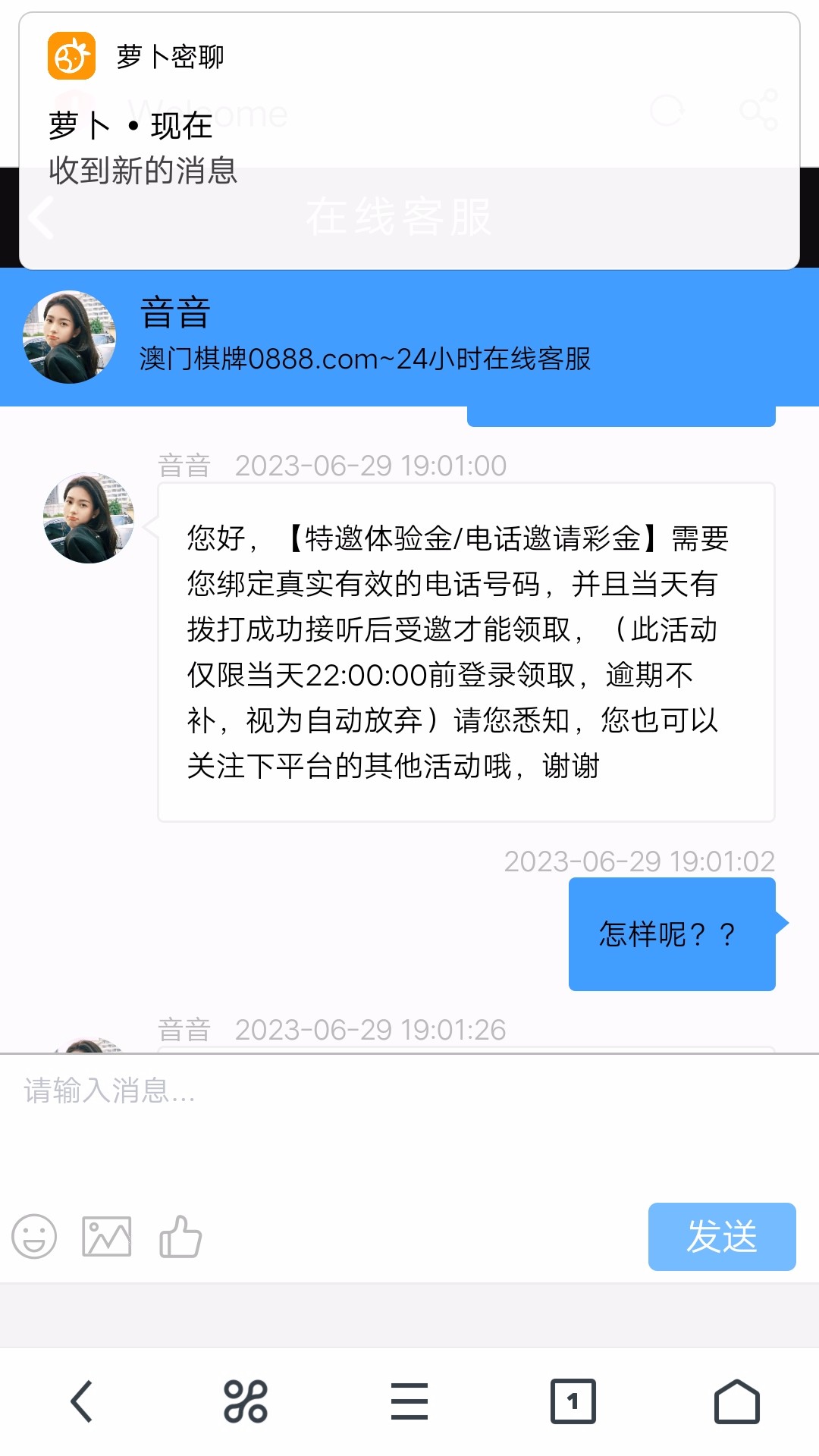Go back in the browser

coord(82,1401)
